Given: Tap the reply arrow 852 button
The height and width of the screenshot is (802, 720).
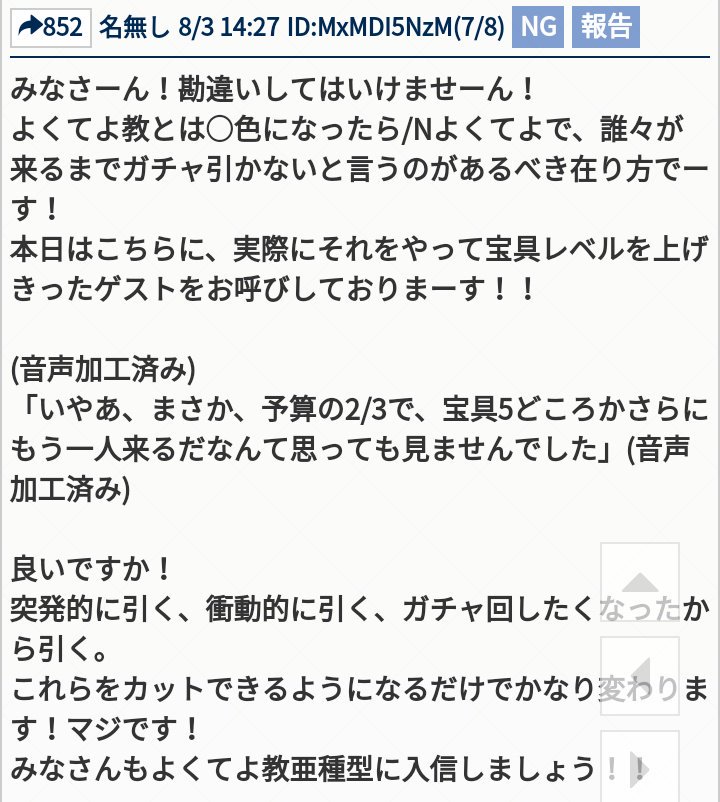Looking at the screenshot, I should pyautogui.click(x=51, y=27).
